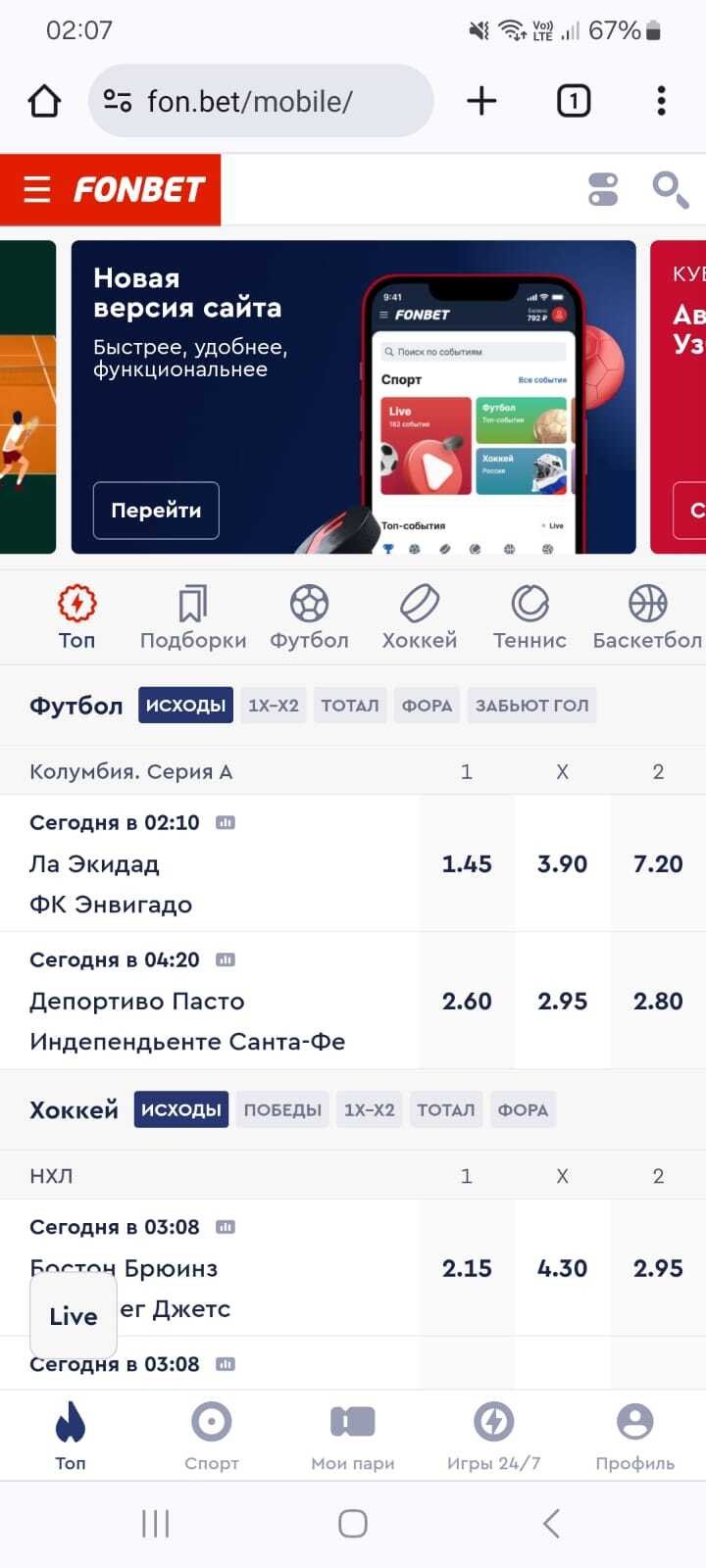The height and width of the screenshot is (1568, 706).
Task: Go to Спорт in bottom navigation
Action: click(x=212, y=1437)
